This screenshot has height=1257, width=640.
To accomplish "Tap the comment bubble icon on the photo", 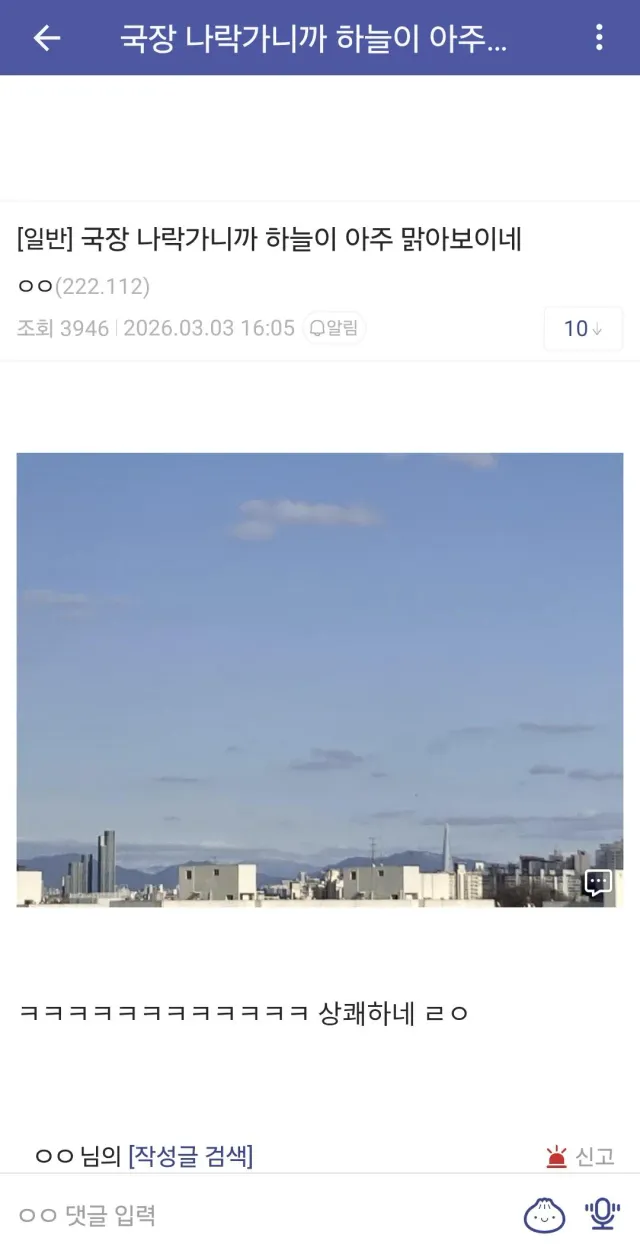I will click(597, 883).
